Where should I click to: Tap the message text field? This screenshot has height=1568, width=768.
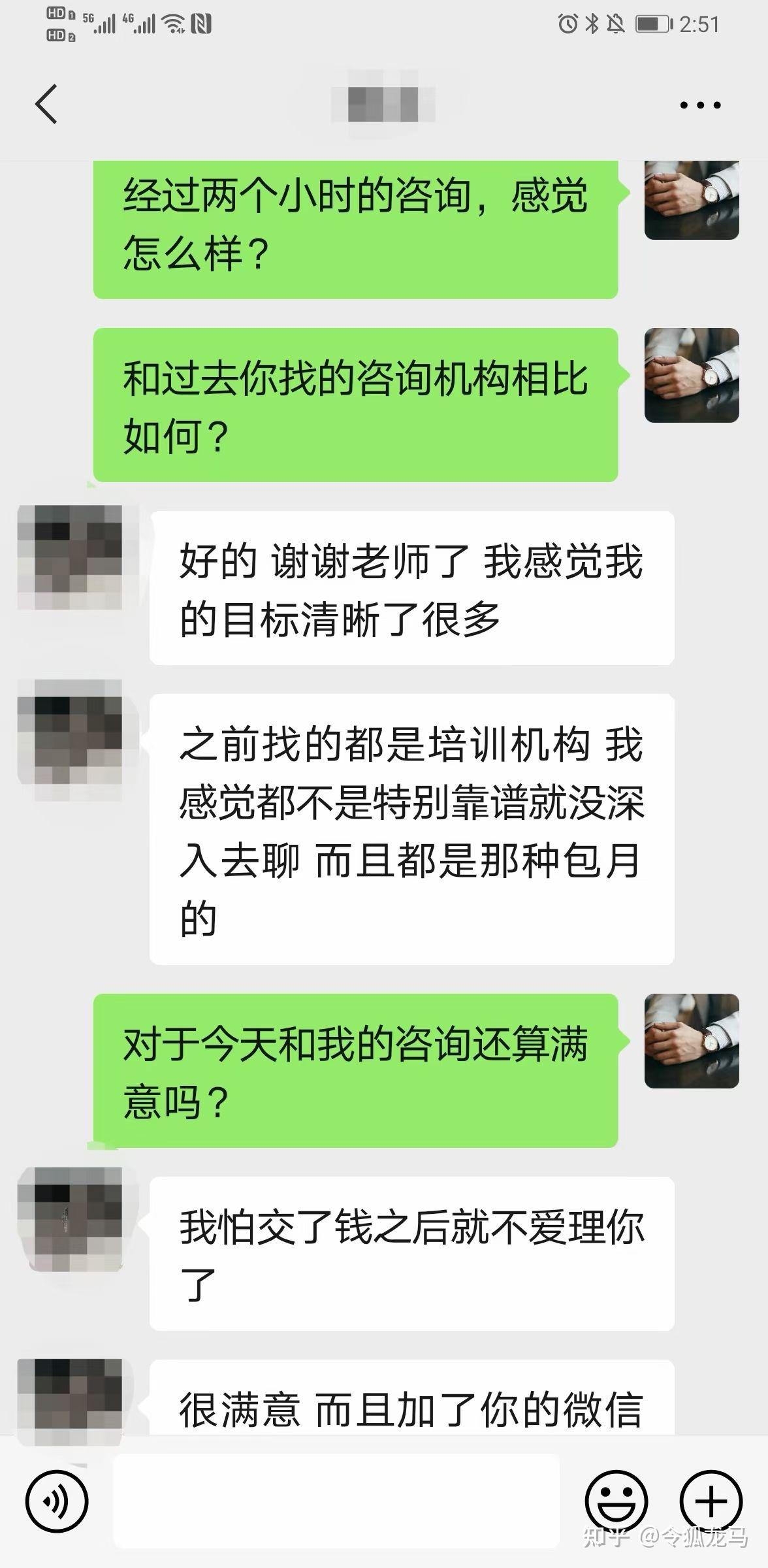point(336,1501)
